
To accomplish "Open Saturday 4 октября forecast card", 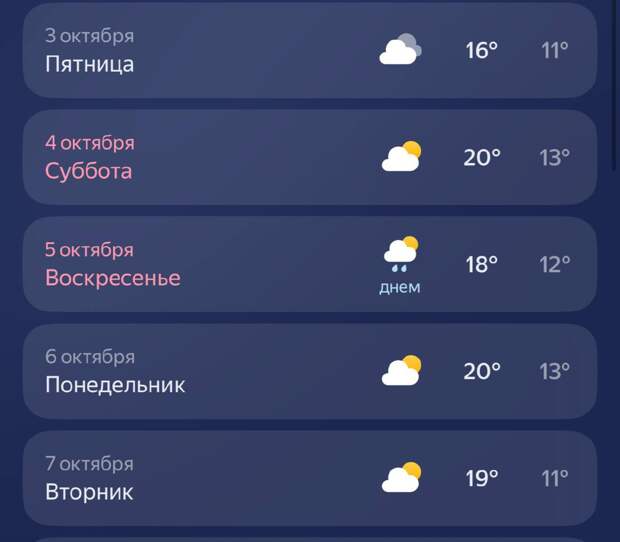I will click(x=309, y=157).
